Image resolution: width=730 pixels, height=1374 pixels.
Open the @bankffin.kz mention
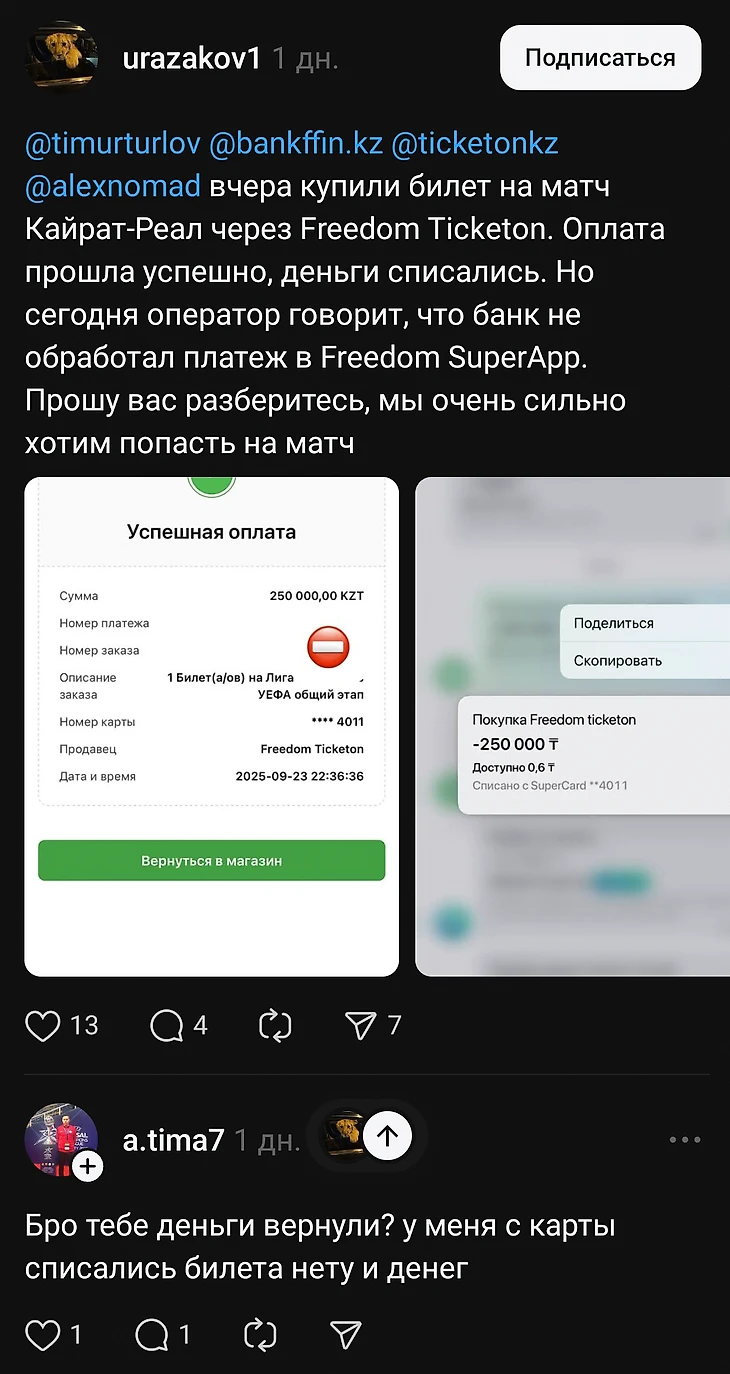point(296,143)
